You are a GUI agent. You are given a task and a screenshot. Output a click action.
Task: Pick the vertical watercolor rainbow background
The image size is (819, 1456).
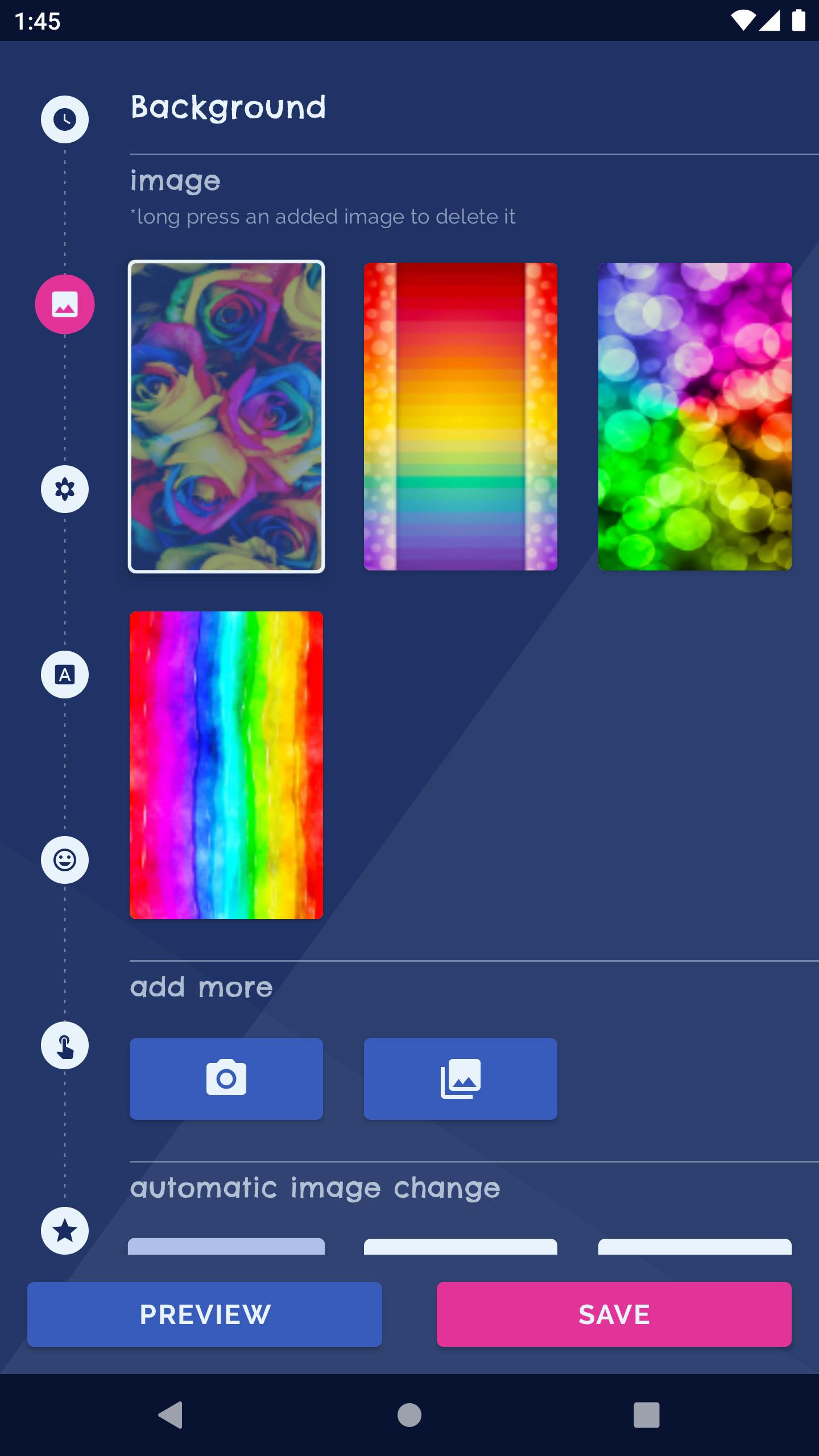click(226, 765)
